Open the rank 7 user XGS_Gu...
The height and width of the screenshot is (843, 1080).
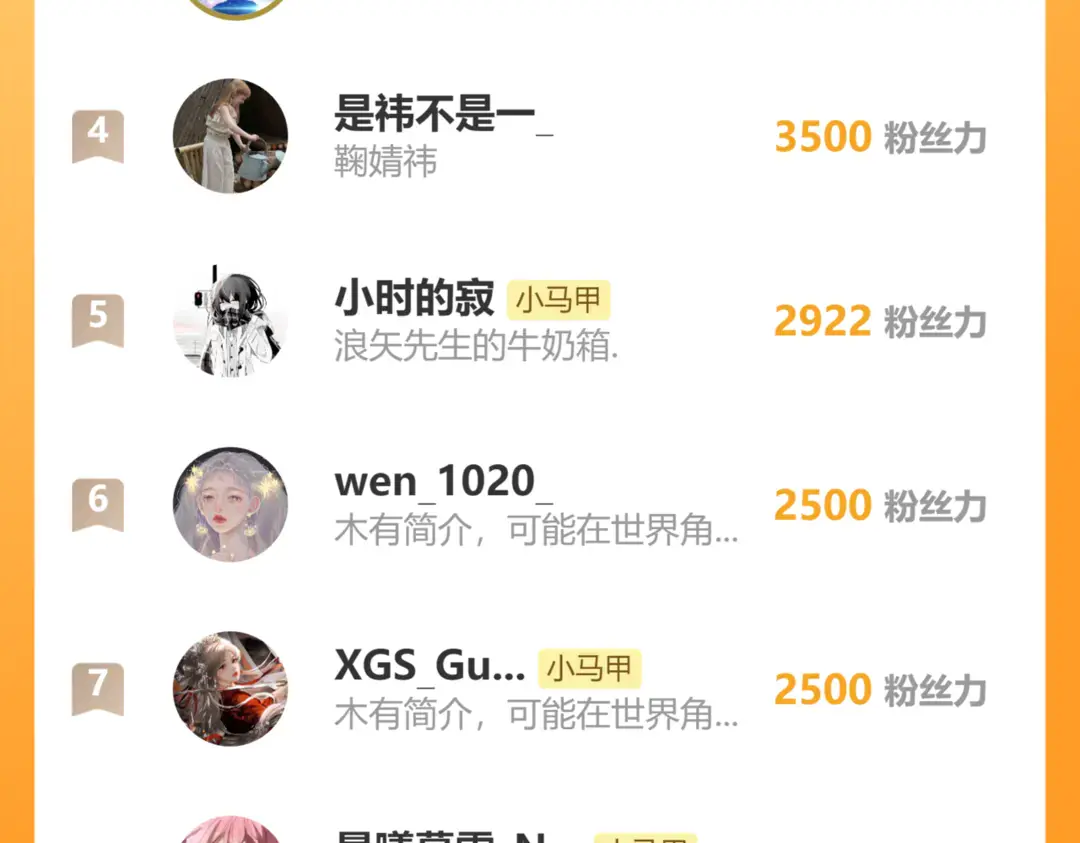(429, 666)
